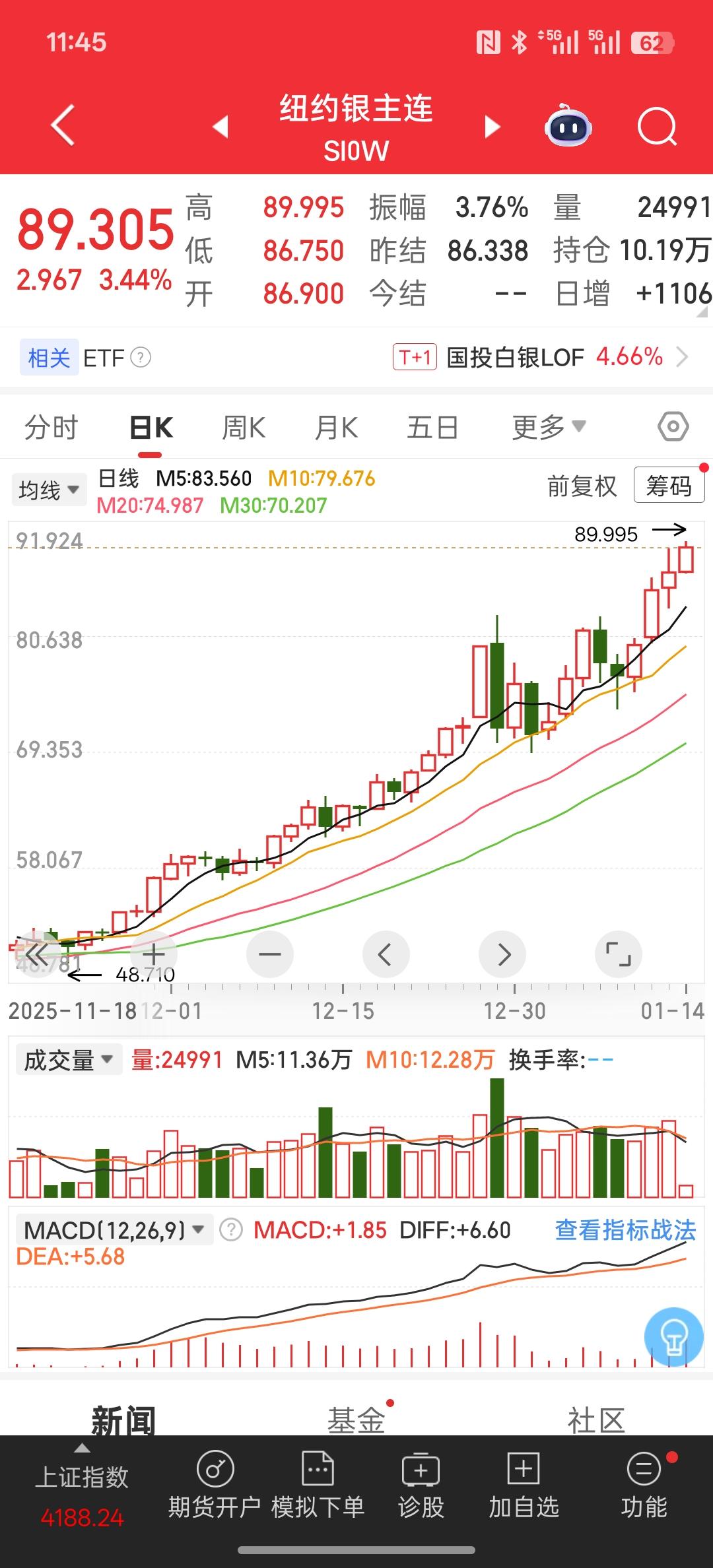Open the 基金 section tab

tap(356, 1420)
